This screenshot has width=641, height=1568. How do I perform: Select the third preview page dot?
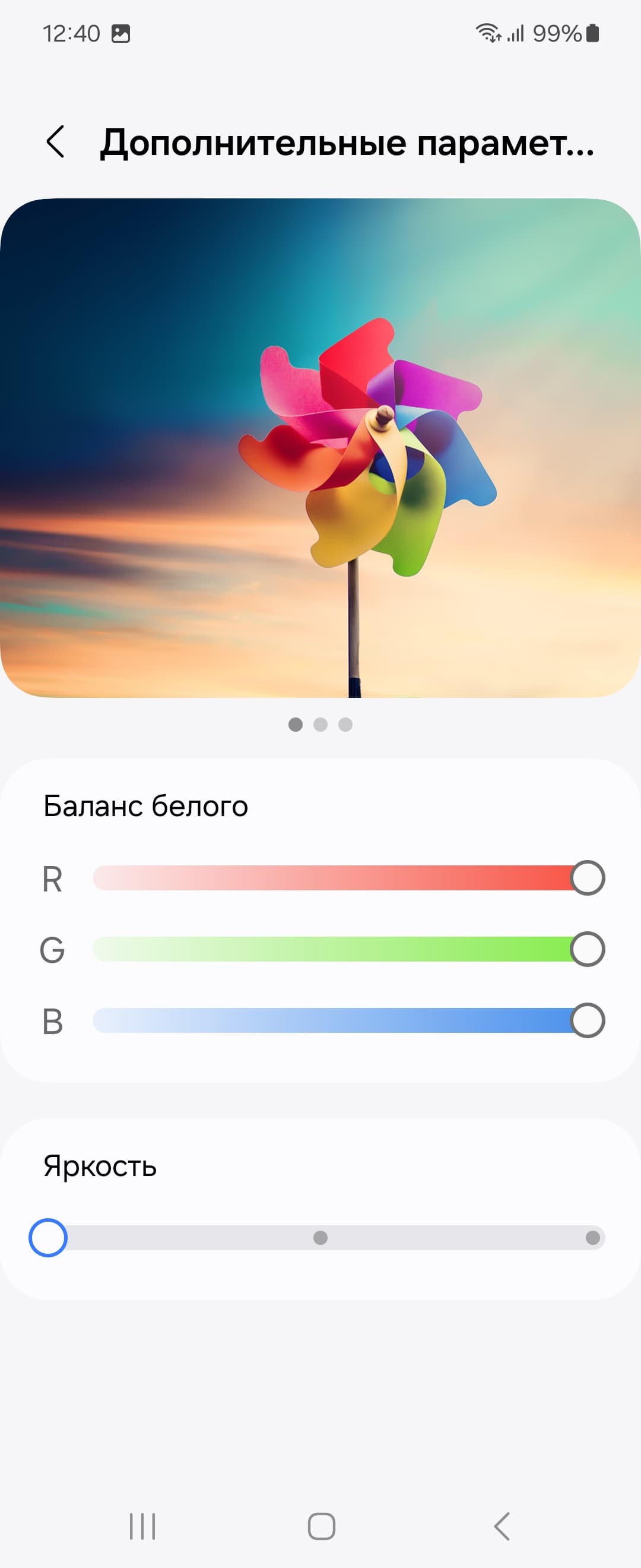(x=345, y=725)
